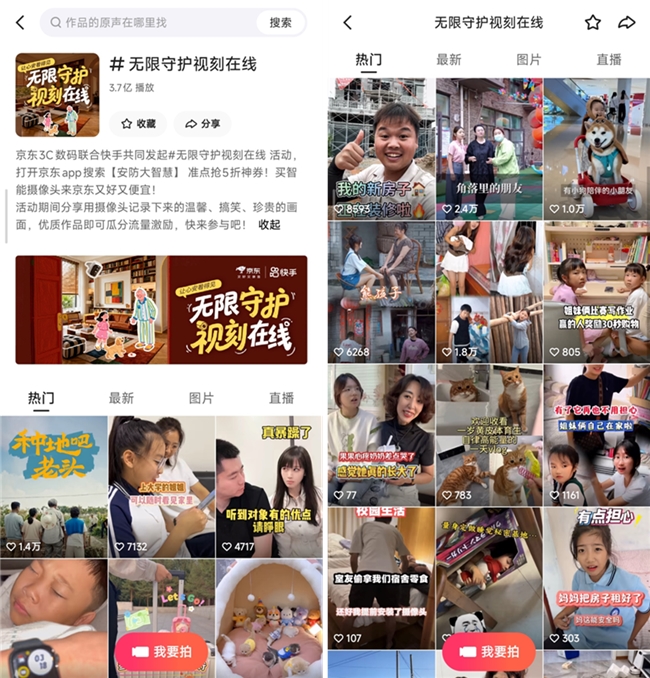Collapse the description with 收起

tap(269, 224)
